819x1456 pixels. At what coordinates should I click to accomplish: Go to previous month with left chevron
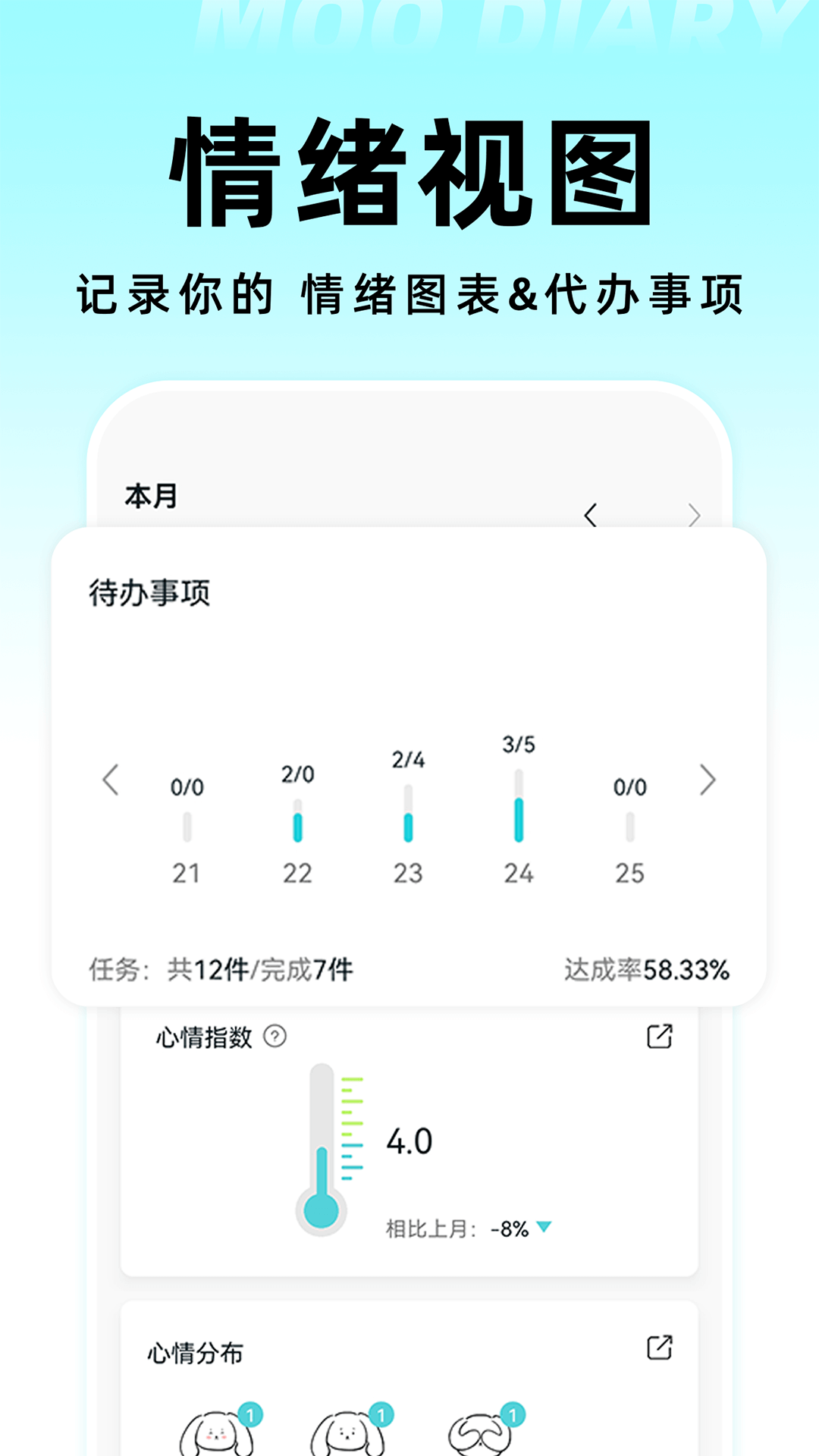[594, 514]
